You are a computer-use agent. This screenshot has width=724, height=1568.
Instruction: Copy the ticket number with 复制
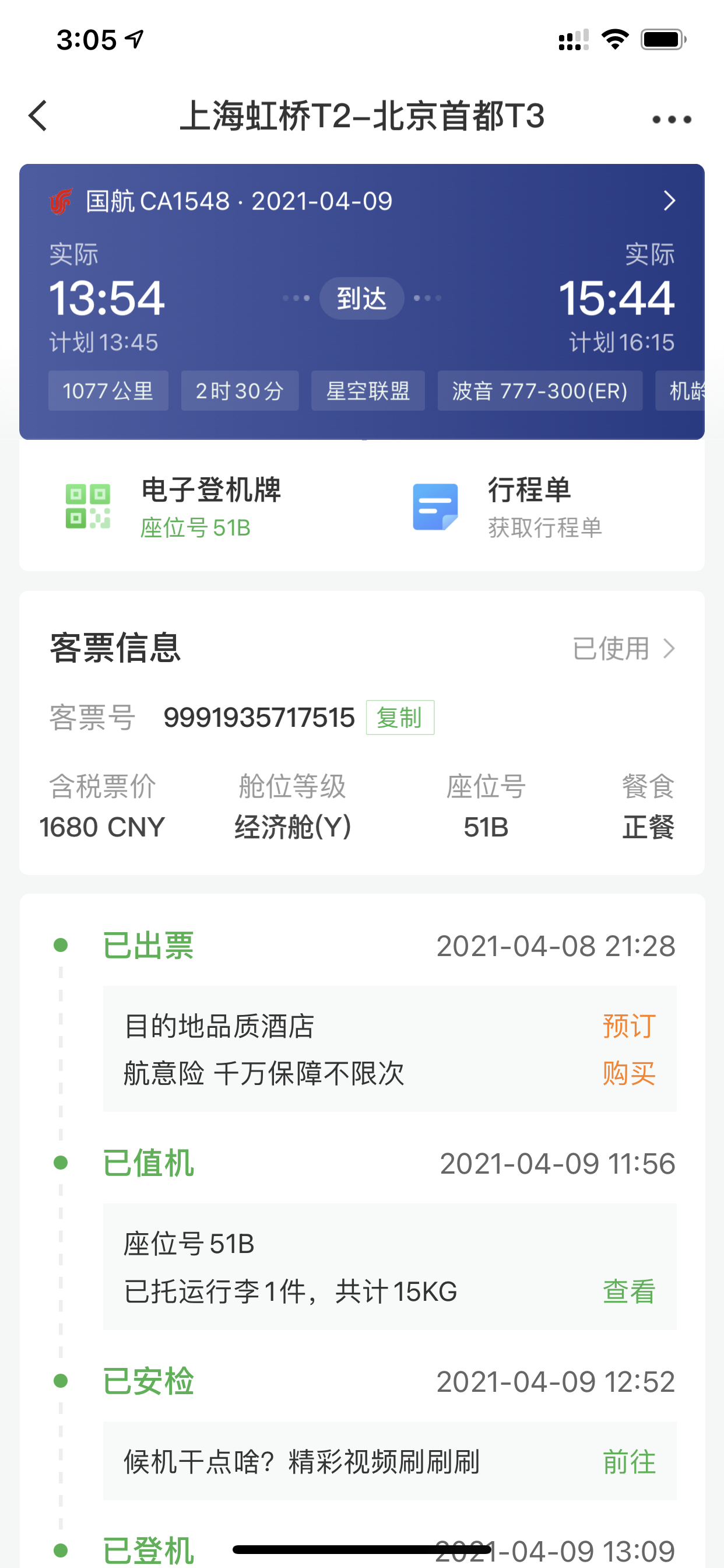[400, 717]
